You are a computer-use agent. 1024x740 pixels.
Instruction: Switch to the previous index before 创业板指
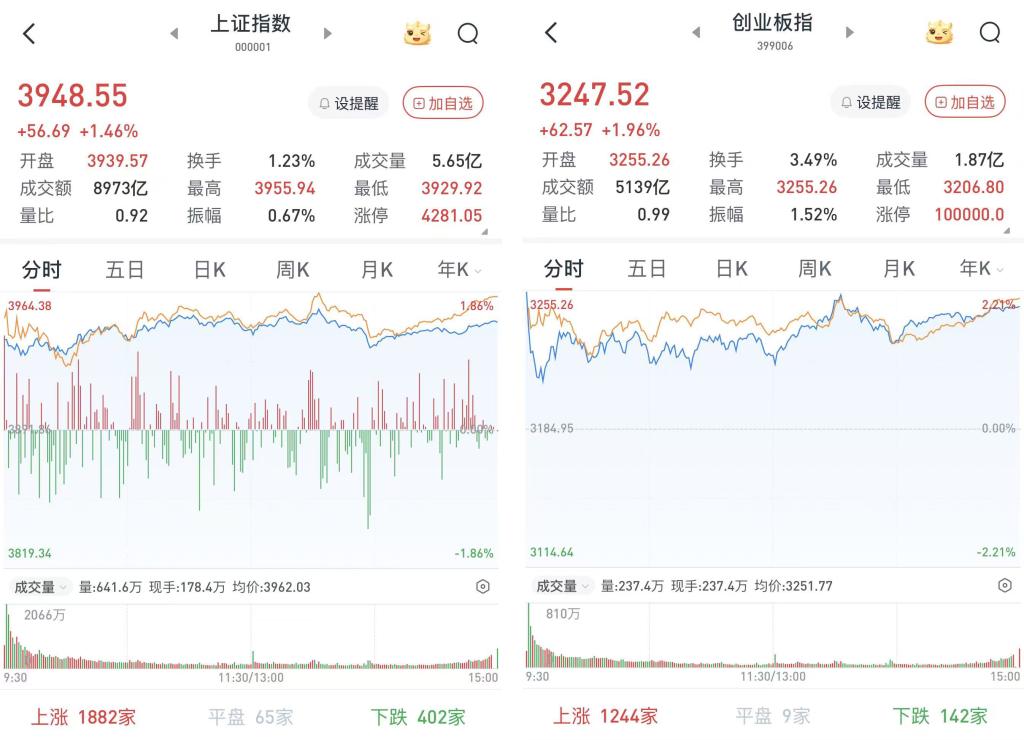coord(697,33)
